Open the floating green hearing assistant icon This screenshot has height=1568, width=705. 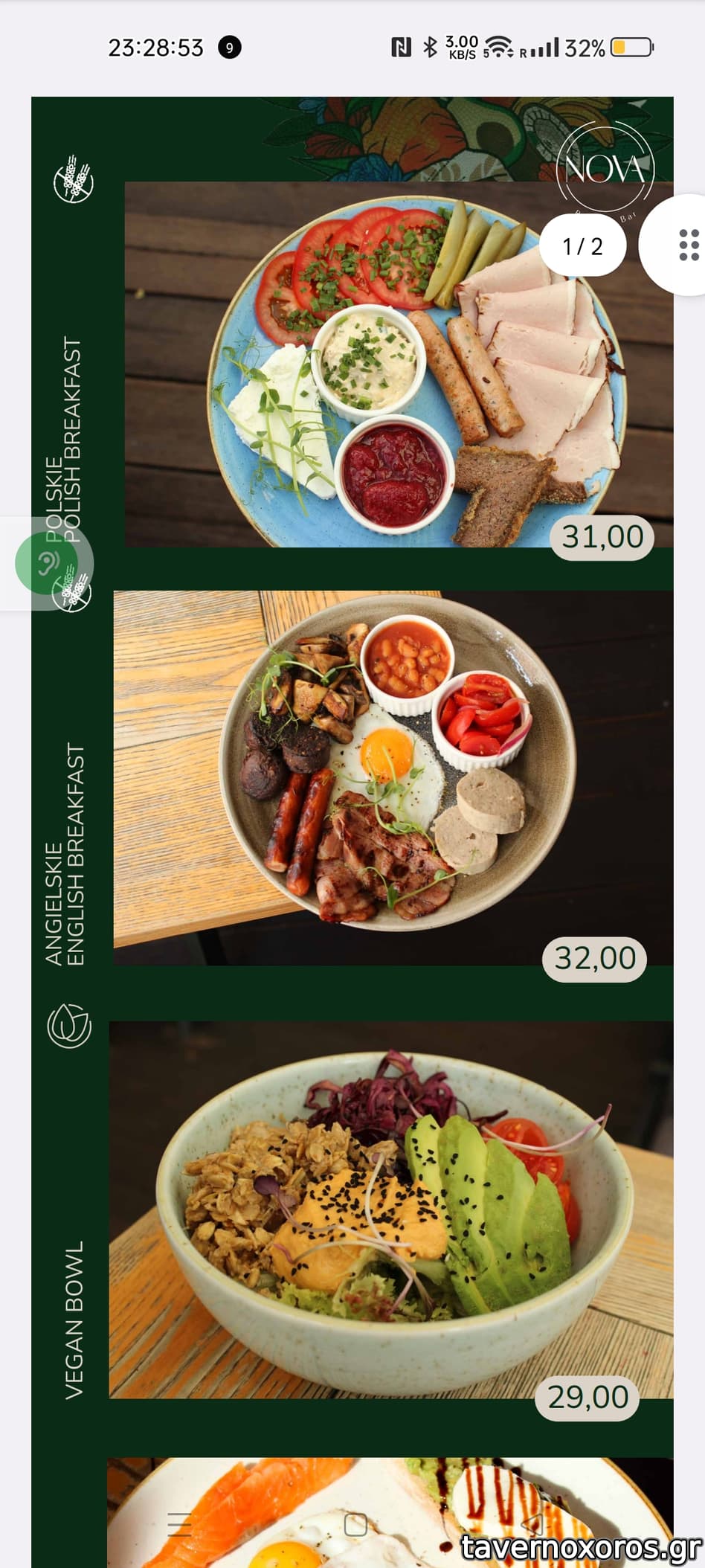click(46, 563)
